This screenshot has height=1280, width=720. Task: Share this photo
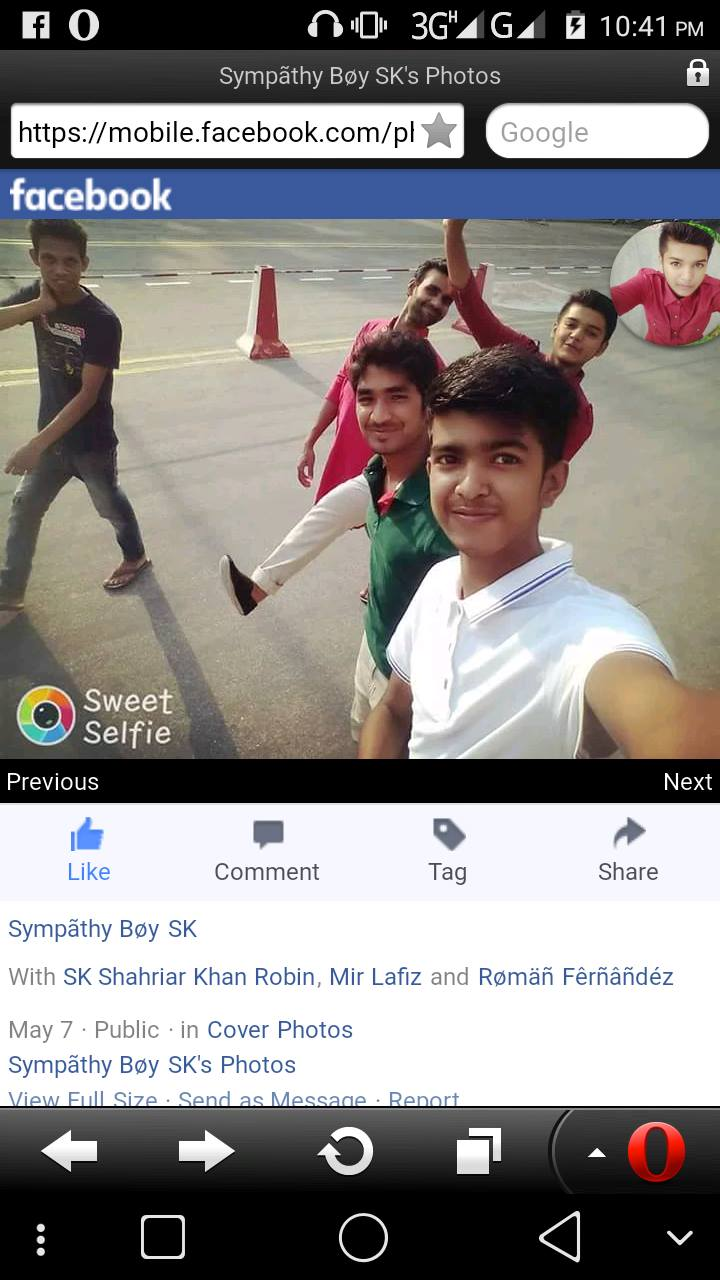628,851
